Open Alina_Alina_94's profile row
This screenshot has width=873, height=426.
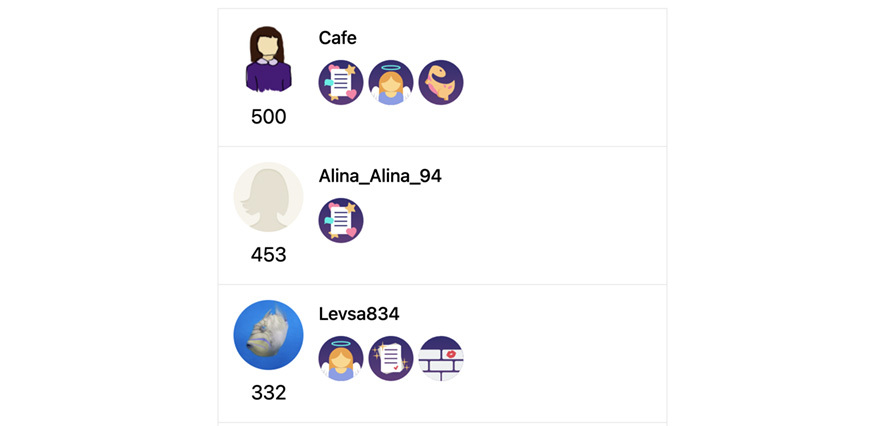pos(379,176)
